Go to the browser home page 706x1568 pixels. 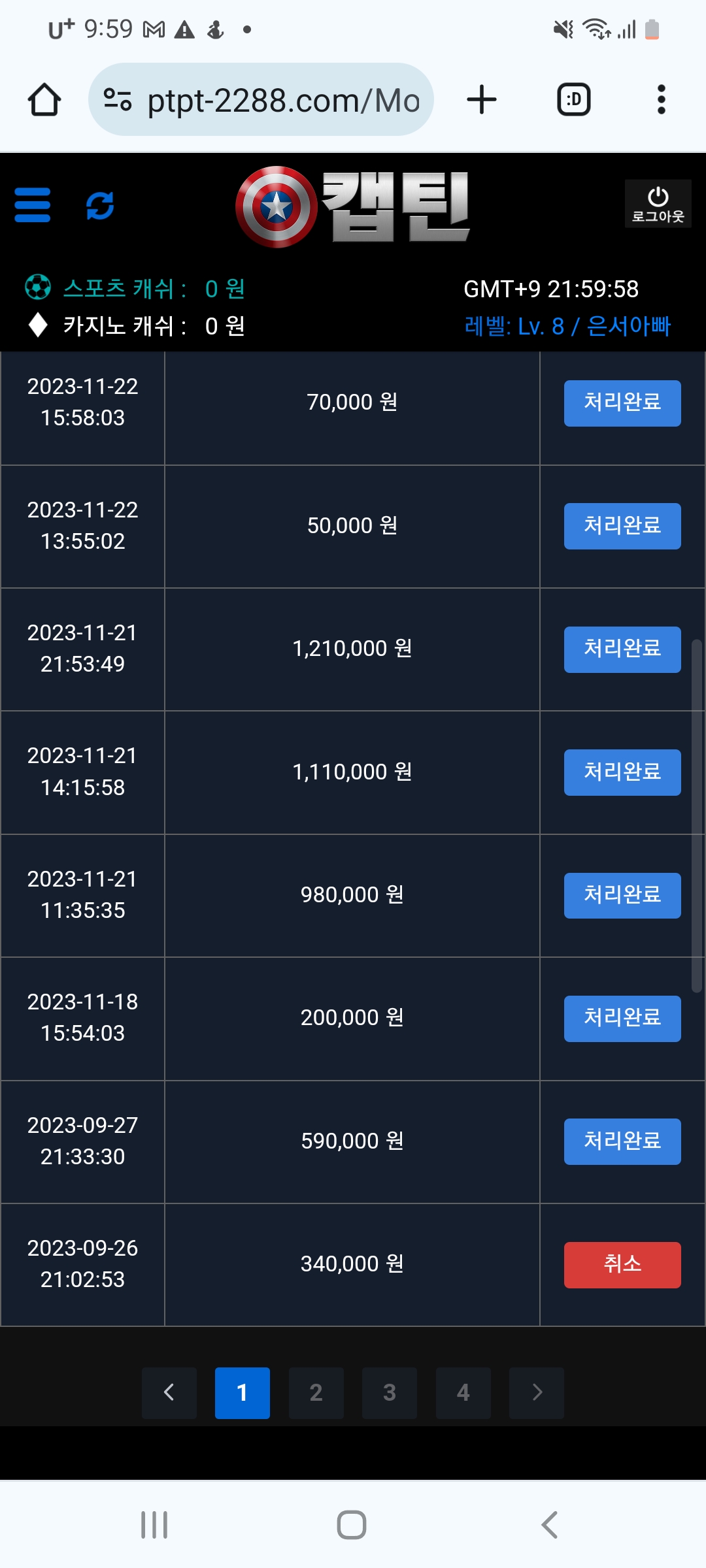click(x=44, y=100)
